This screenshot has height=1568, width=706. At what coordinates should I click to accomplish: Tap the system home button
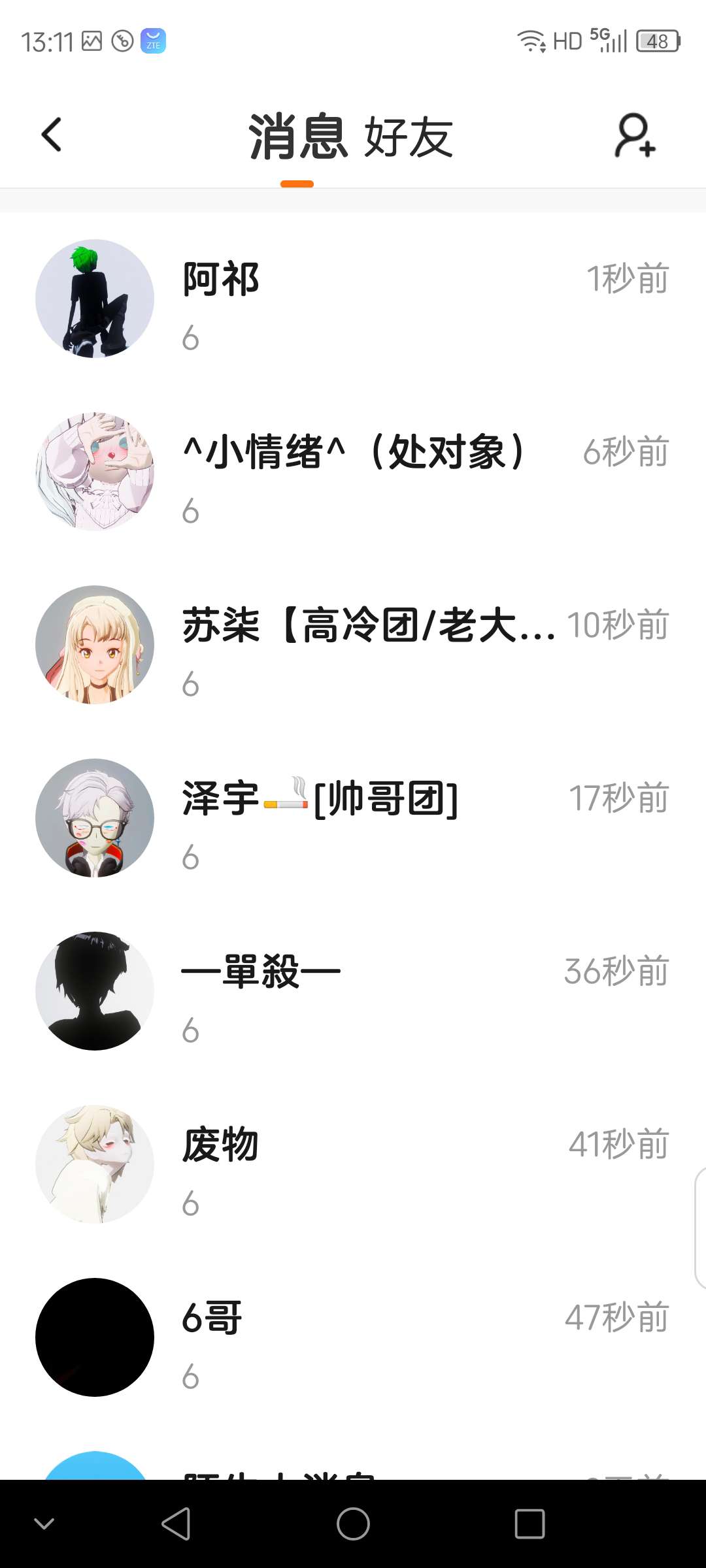(353, 1524)
